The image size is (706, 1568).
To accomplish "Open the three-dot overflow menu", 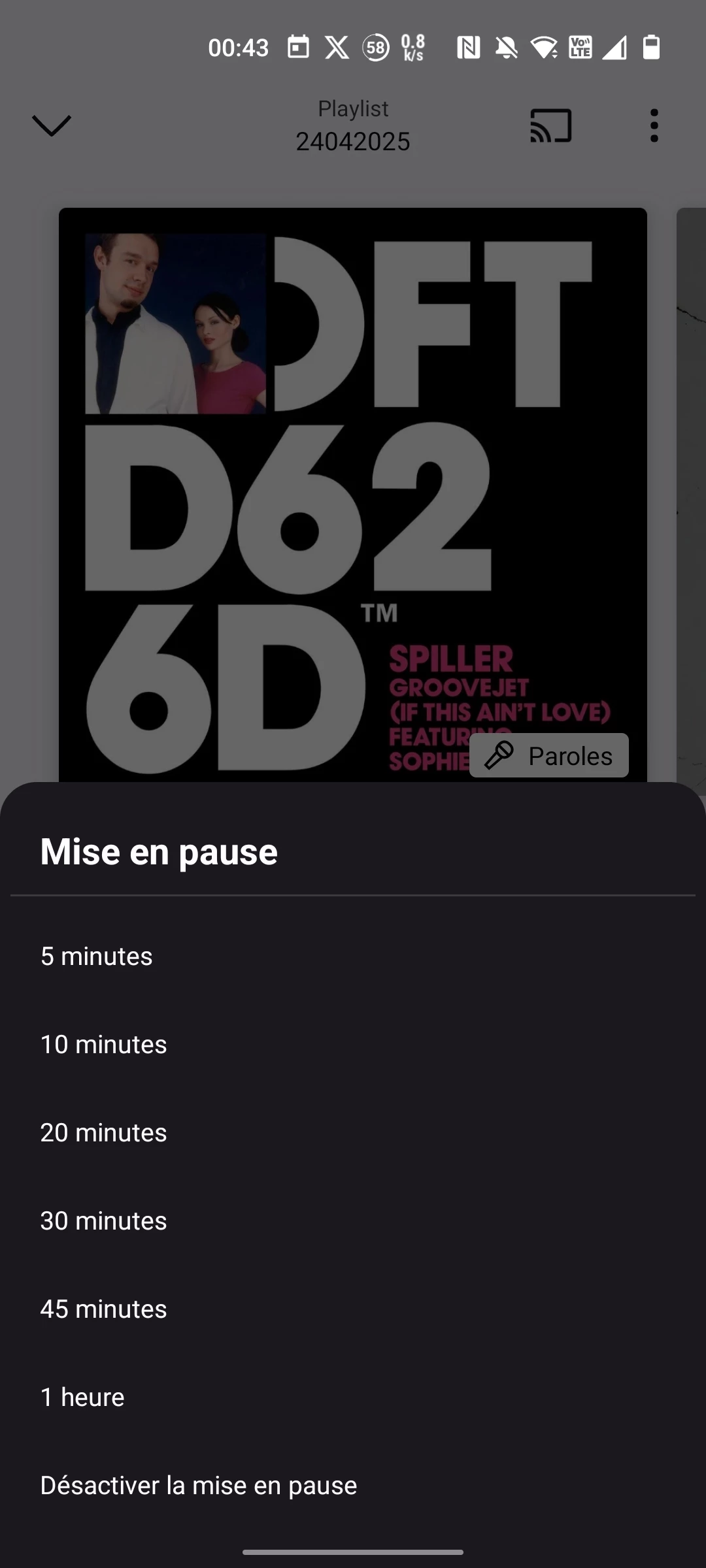I will coord(654,125).
